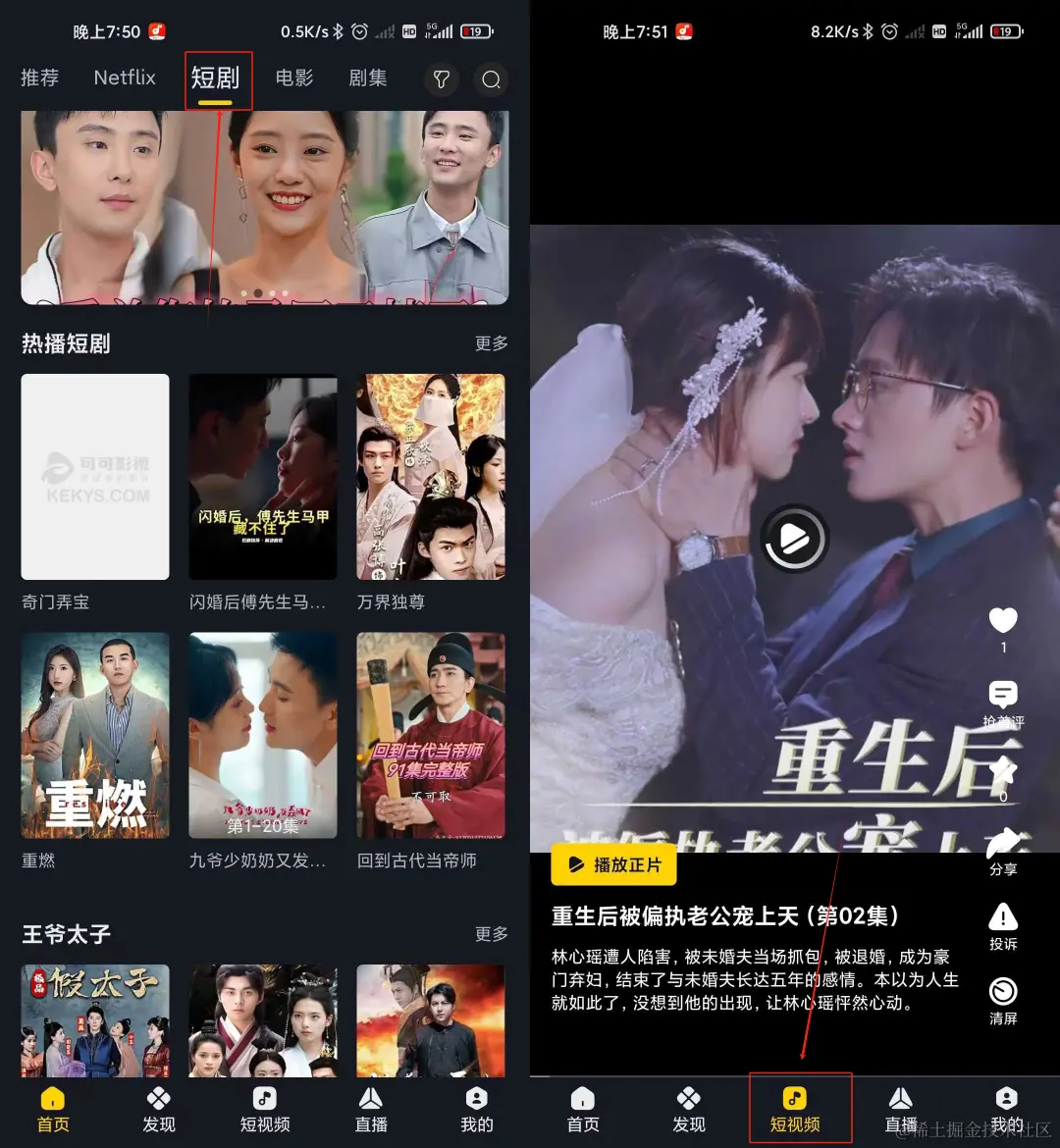Open the search icon in the top bar

click(x=491, y=79)
